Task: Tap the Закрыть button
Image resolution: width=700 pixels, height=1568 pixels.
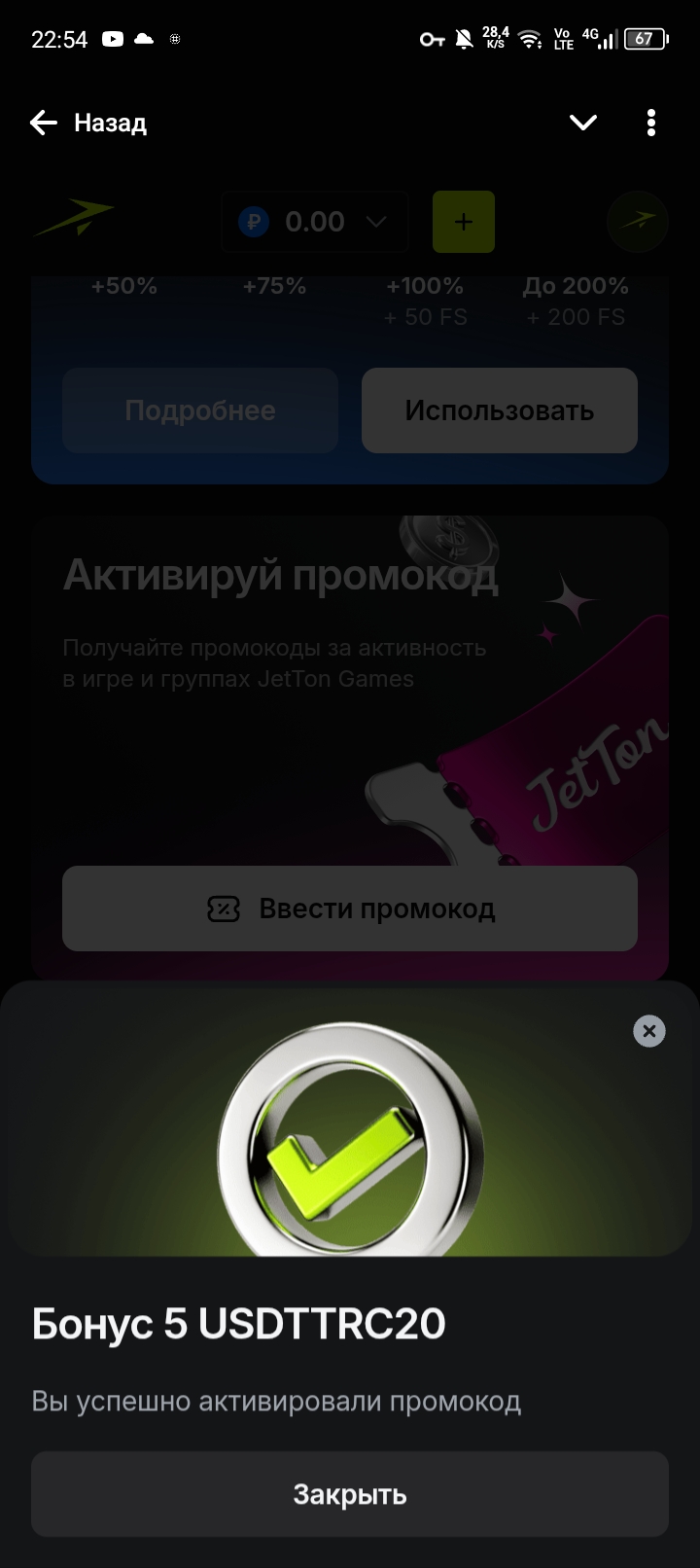Action: [x=350, y=1494]
